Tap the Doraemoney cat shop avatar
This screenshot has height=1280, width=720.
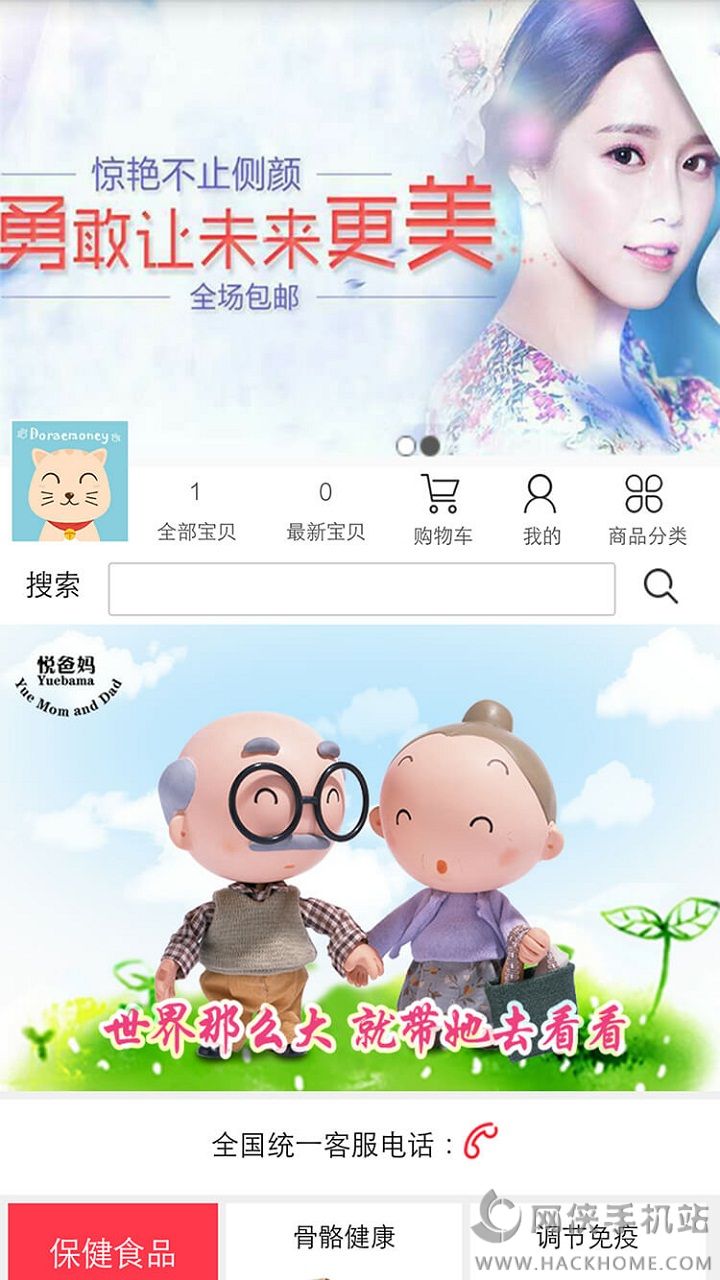[x=70, y=481]
